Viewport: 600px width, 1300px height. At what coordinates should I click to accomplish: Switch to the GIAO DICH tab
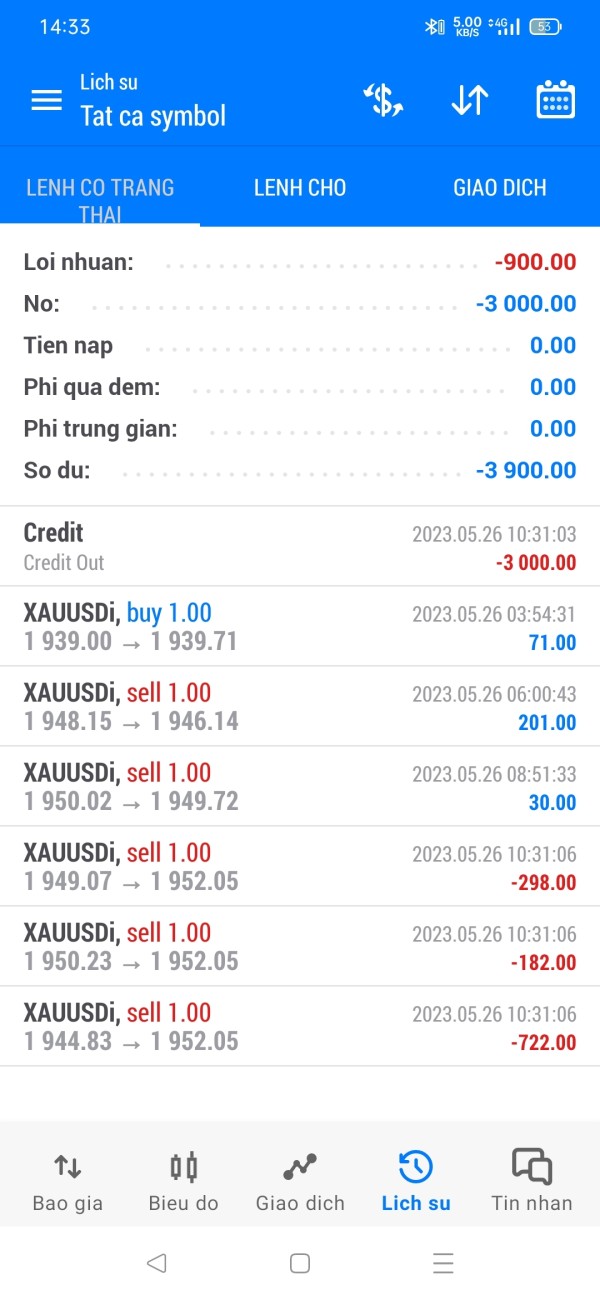tap(500, 188)
